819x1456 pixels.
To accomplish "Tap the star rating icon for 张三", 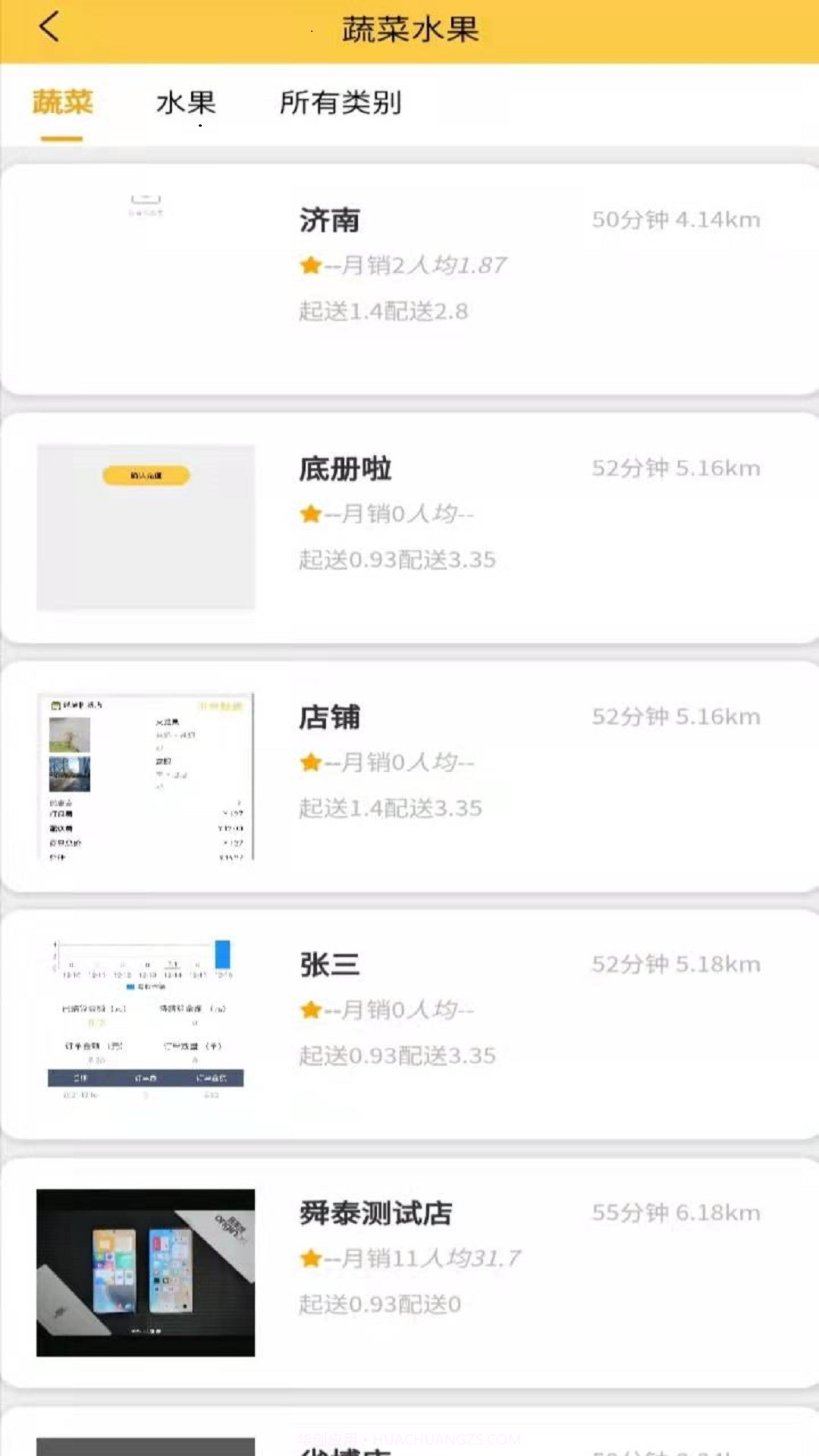I will click(309, 1009).
